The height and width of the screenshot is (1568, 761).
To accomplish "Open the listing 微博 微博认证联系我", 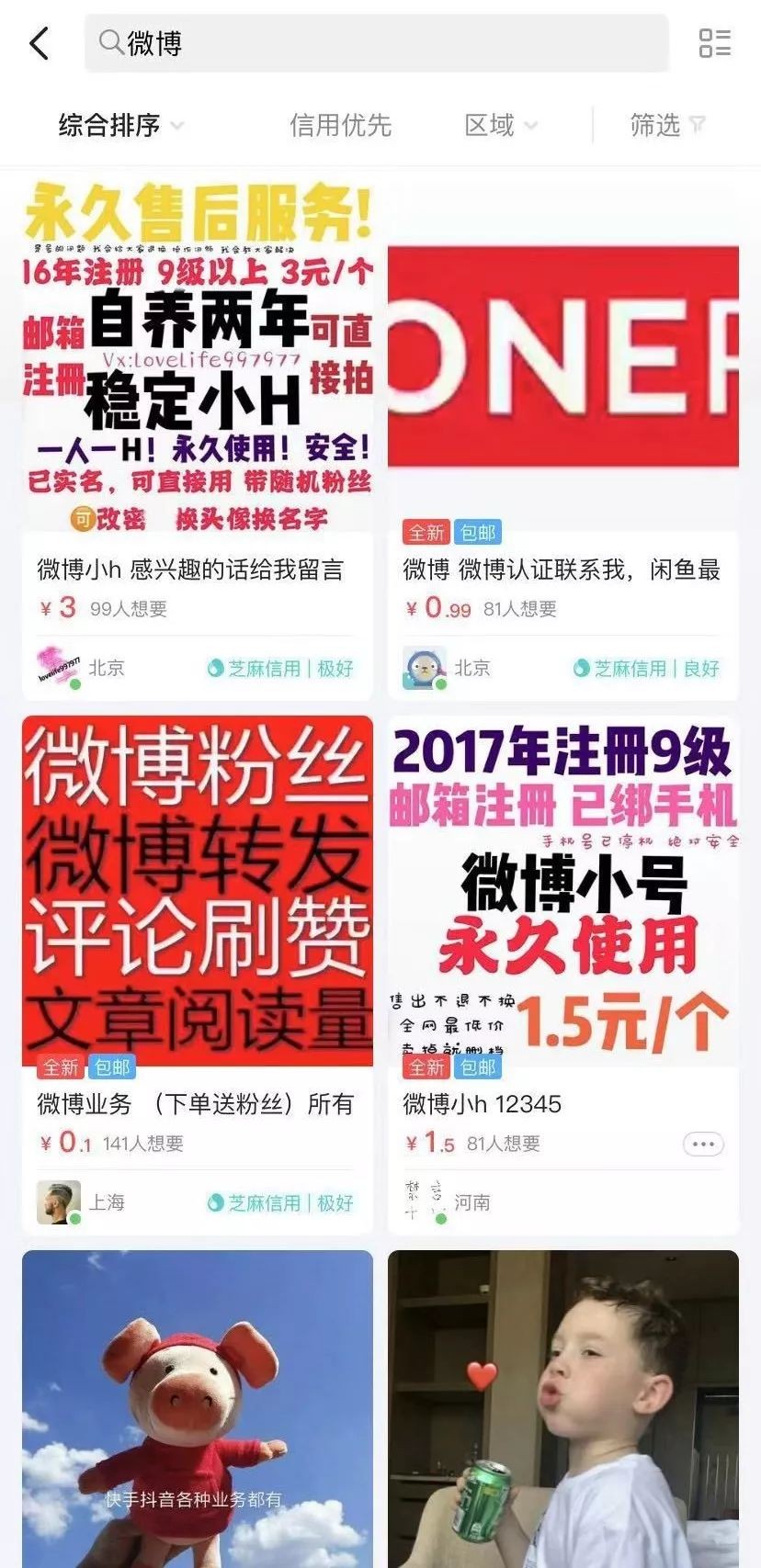I will (x=561, y=570).
